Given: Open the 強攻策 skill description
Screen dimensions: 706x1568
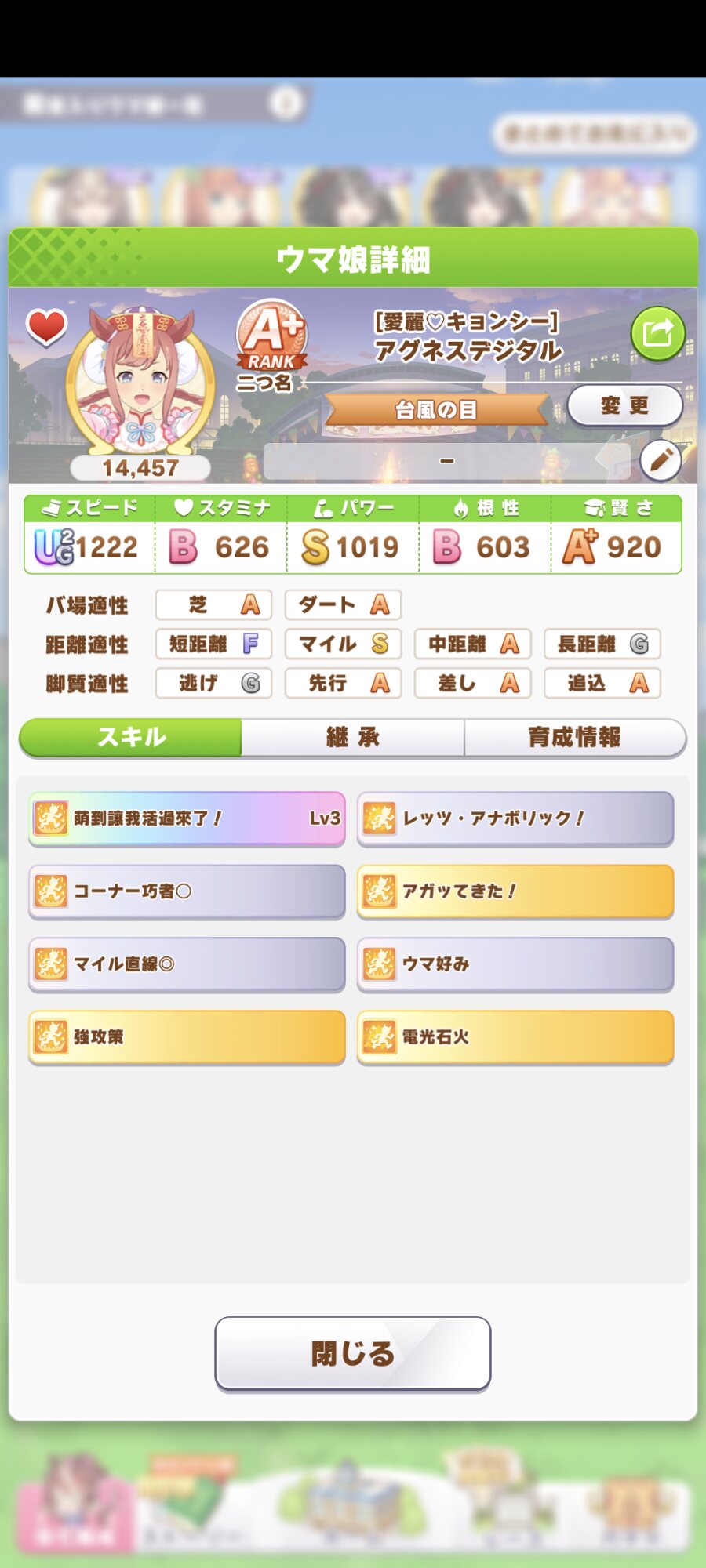Looking at the screenshot, I should pos(187,1037).
